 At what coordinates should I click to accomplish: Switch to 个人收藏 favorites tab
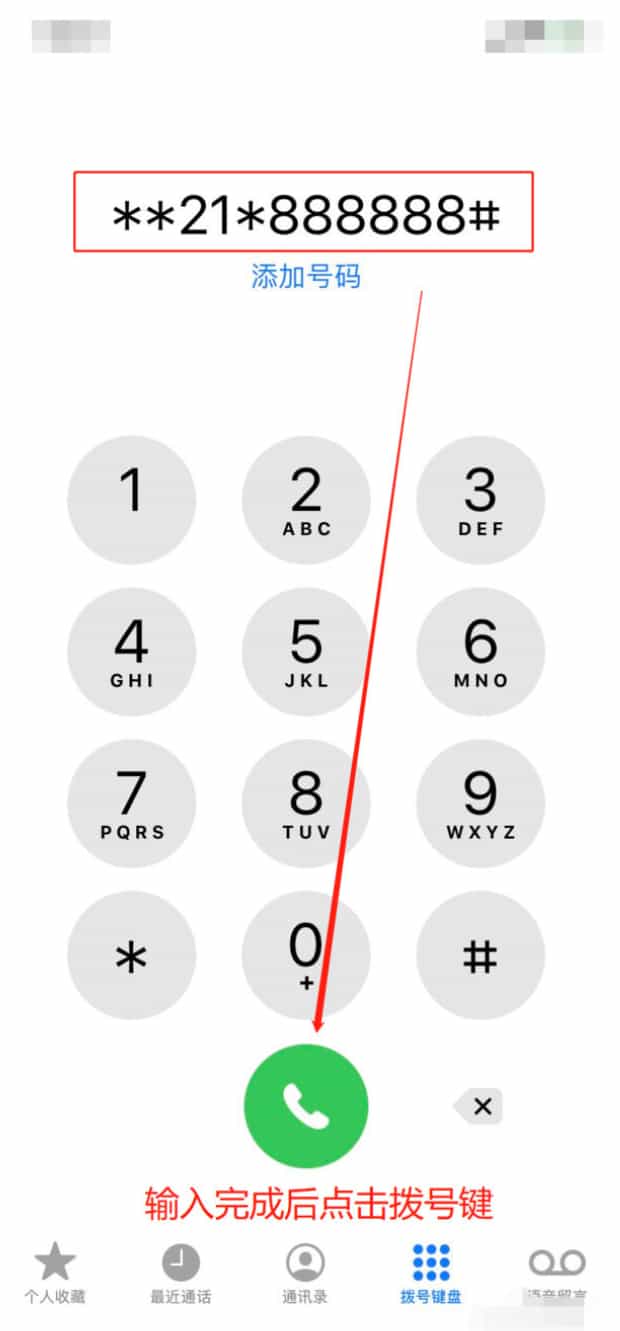pos(55,1274)
